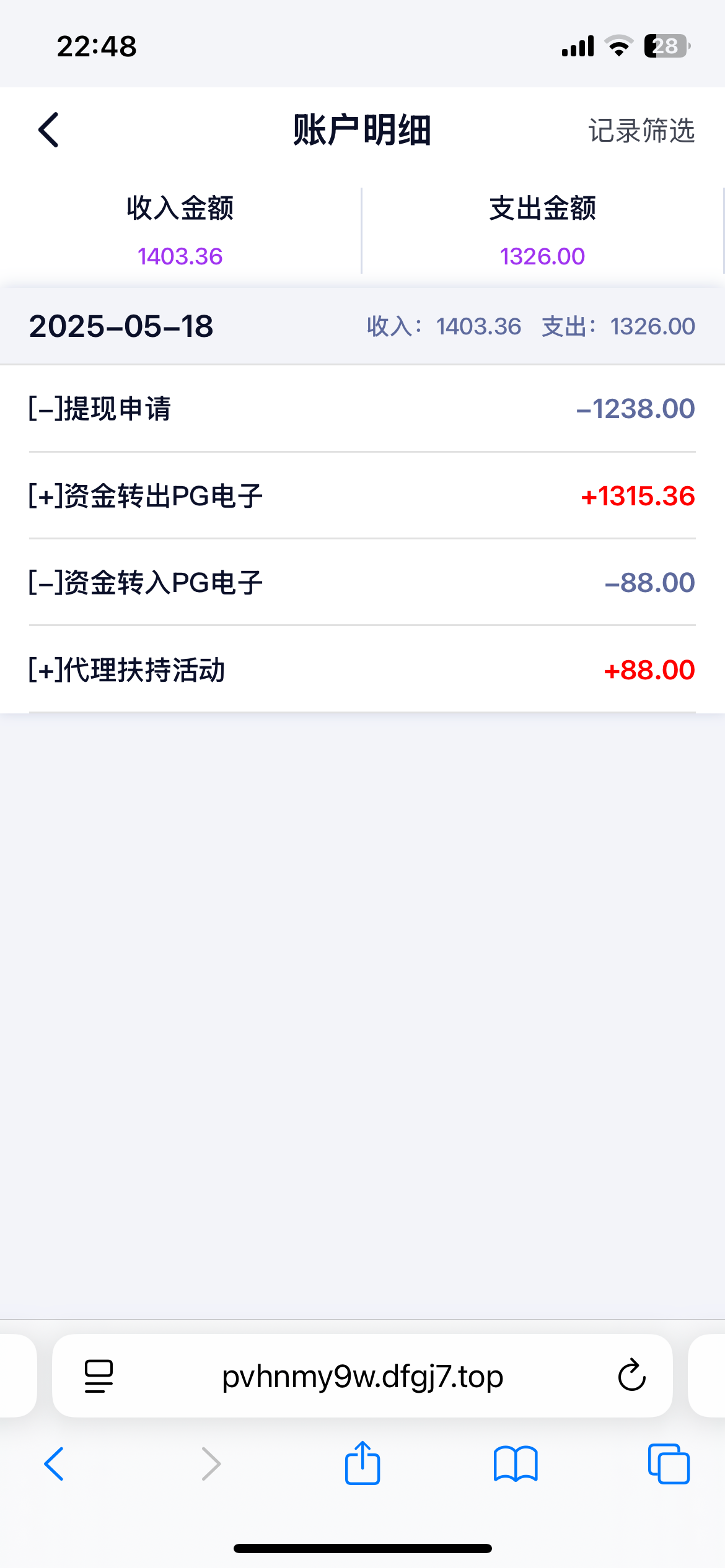Screen dimensions: 725x1568
Task: Share this page via the Safari share icon
Action: click(362, 1463)
